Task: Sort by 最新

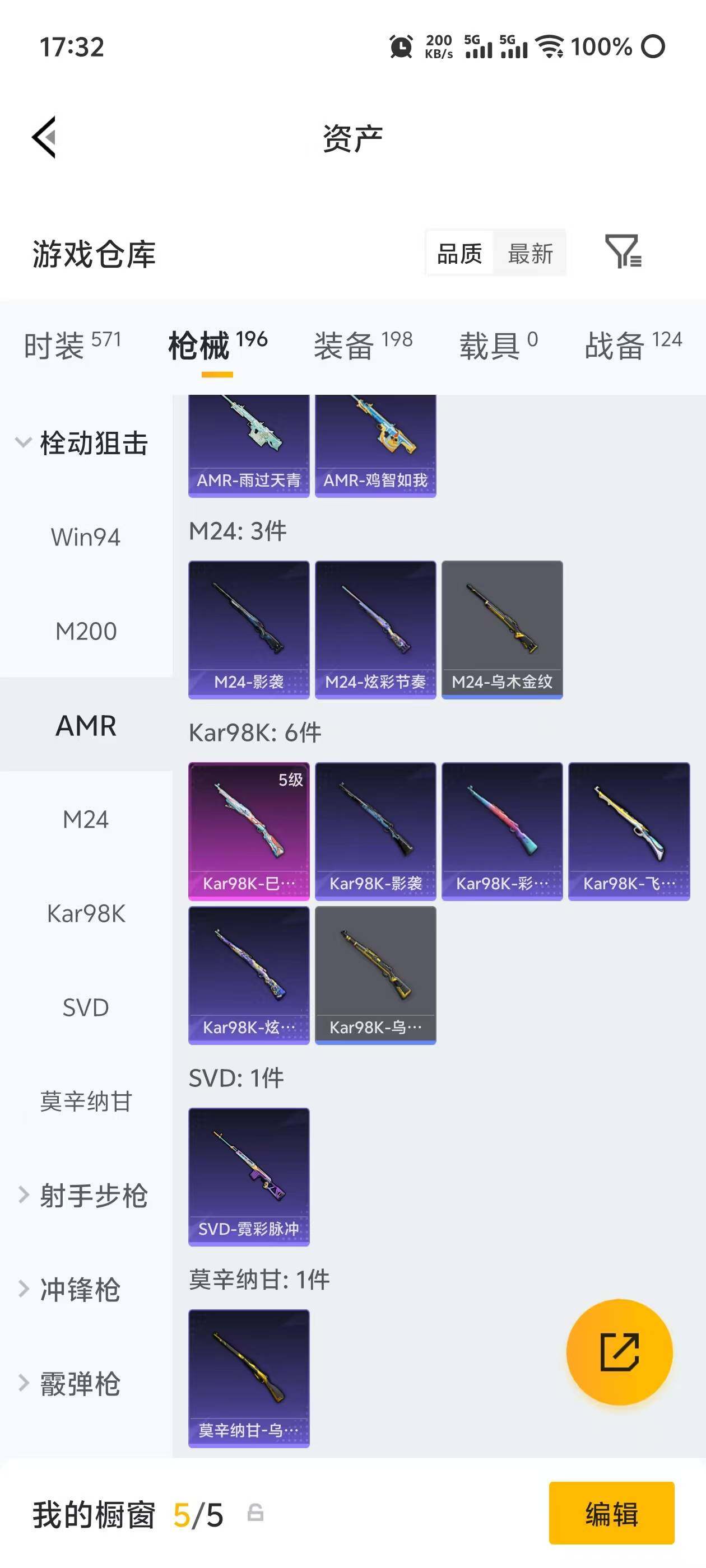Action: [x=530, y=253]
